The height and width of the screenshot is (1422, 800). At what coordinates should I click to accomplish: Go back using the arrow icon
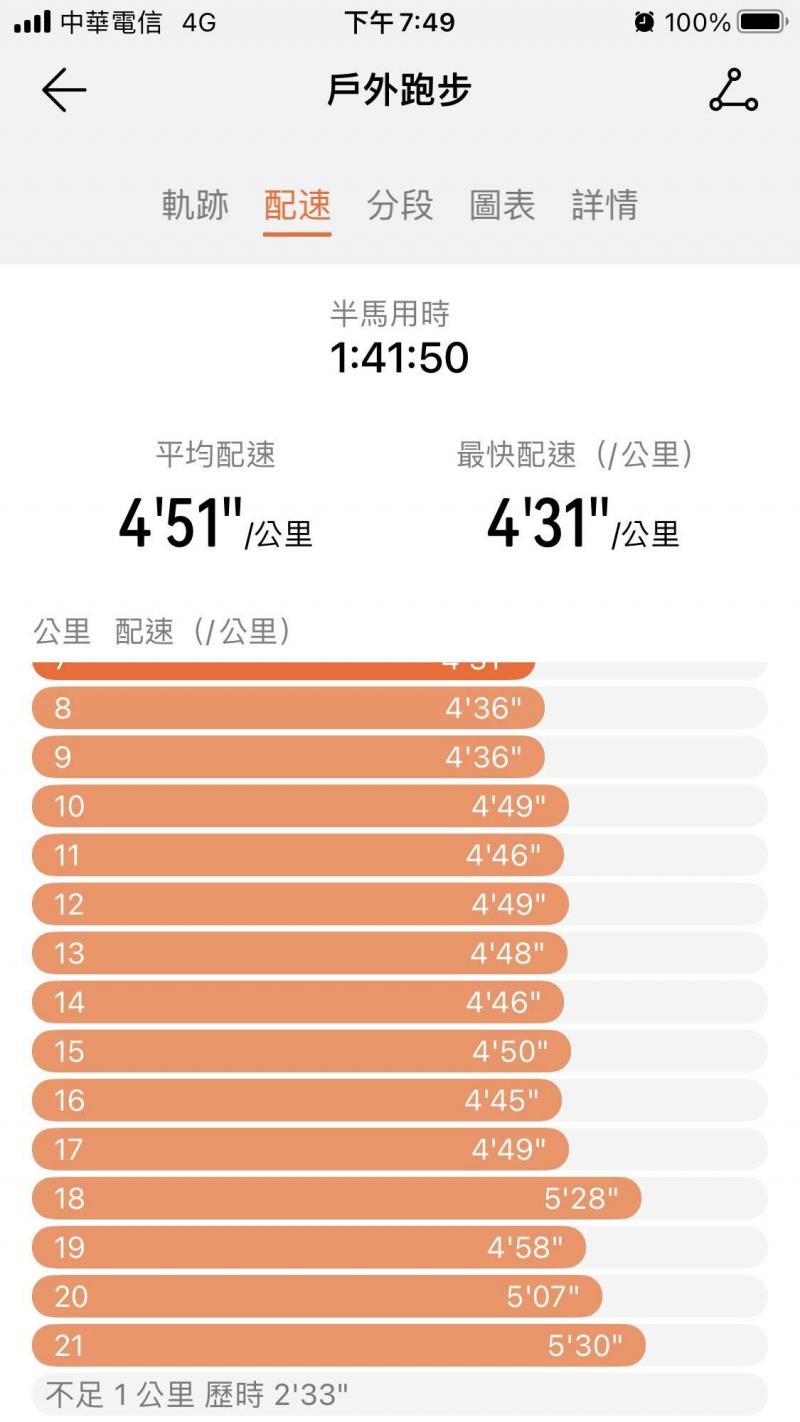pyautogui.click(x=64, y=91)
